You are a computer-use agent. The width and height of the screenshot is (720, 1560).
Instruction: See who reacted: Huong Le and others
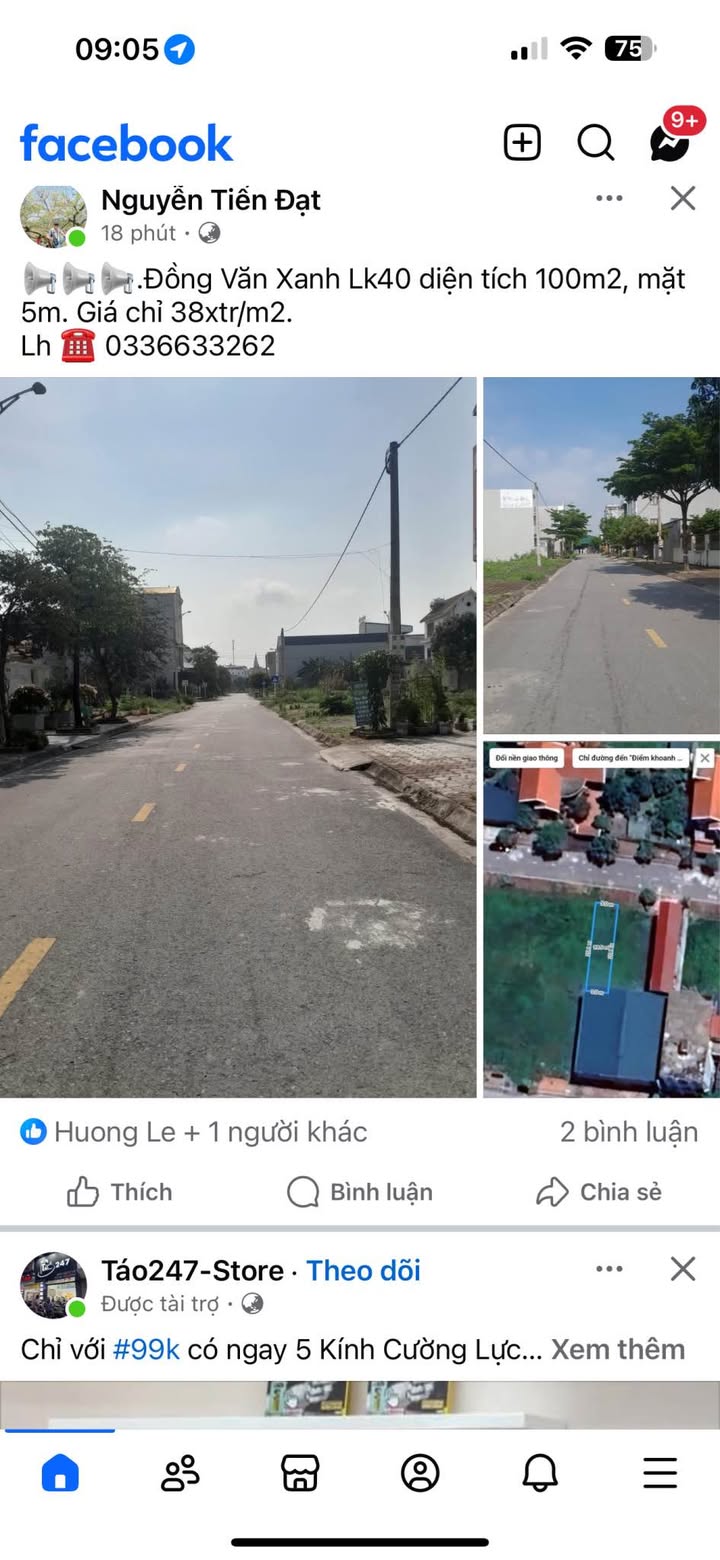tap(195, 1132)
